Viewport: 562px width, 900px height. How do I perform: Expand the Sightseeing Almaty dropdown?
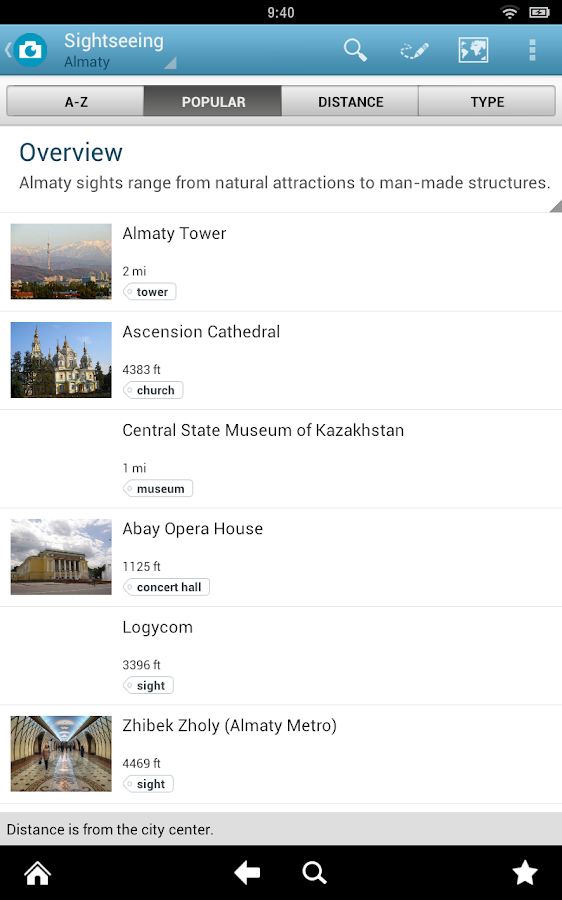[x=120, y=50]
